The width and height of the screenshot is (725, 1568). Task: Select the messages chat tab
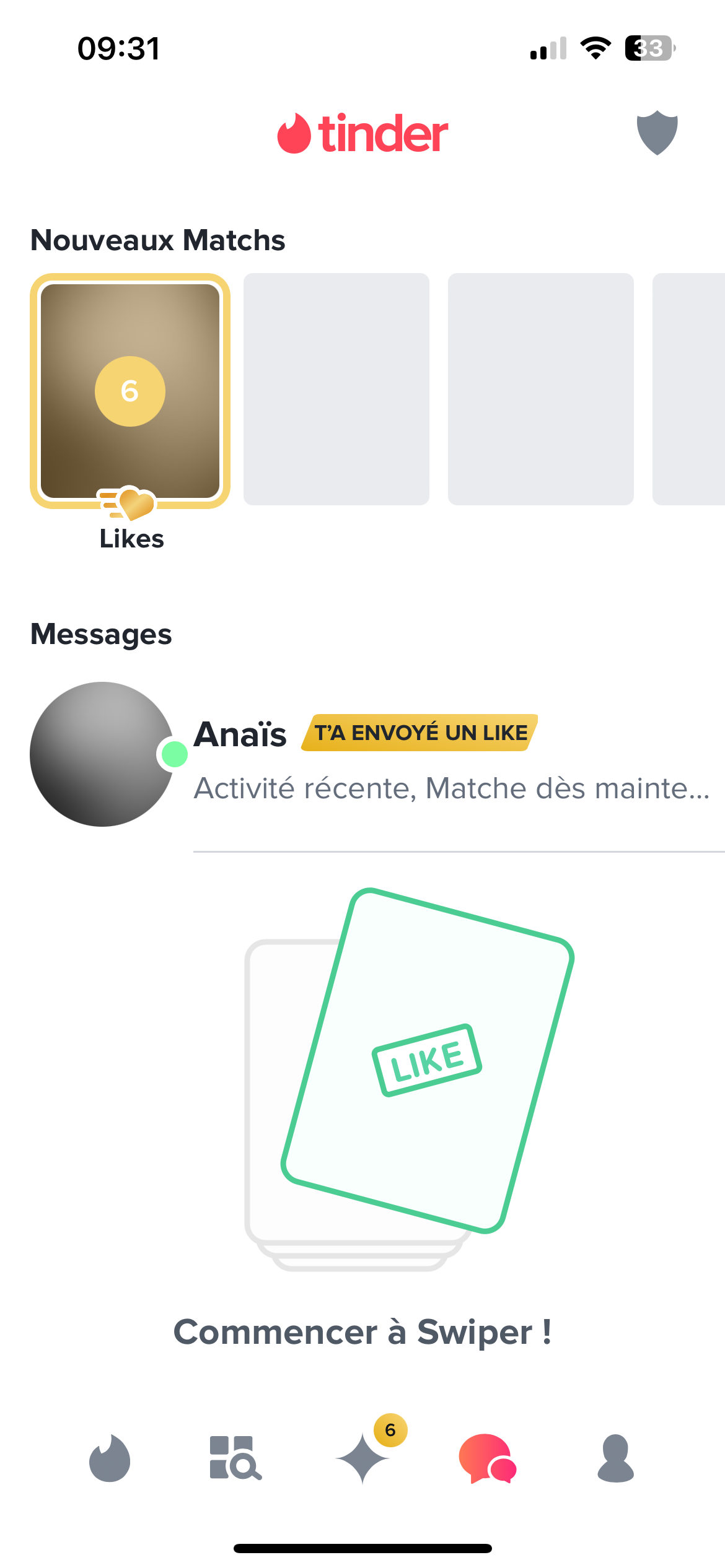(x=488, y=1458)
